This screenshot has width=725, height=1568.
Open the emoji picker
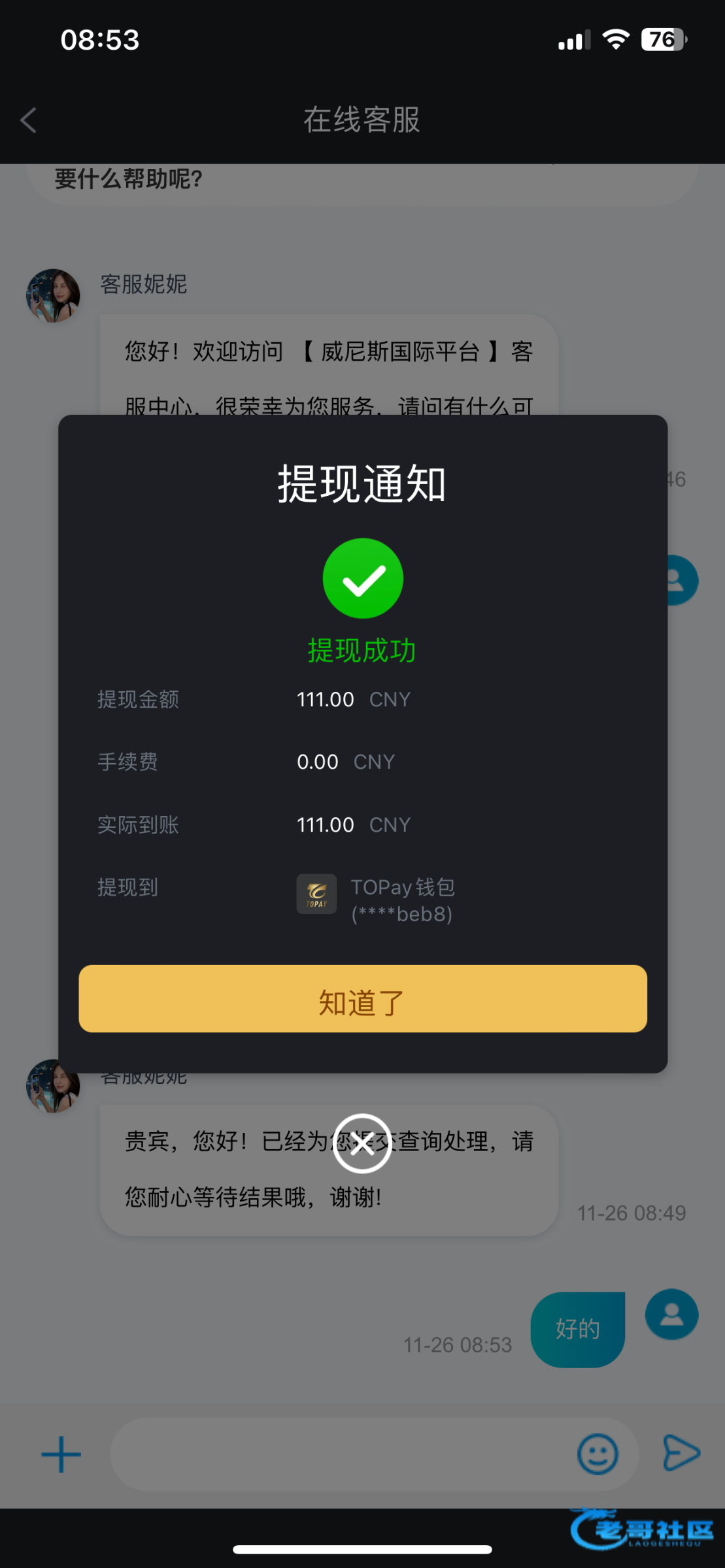[x=597, y=1454]
